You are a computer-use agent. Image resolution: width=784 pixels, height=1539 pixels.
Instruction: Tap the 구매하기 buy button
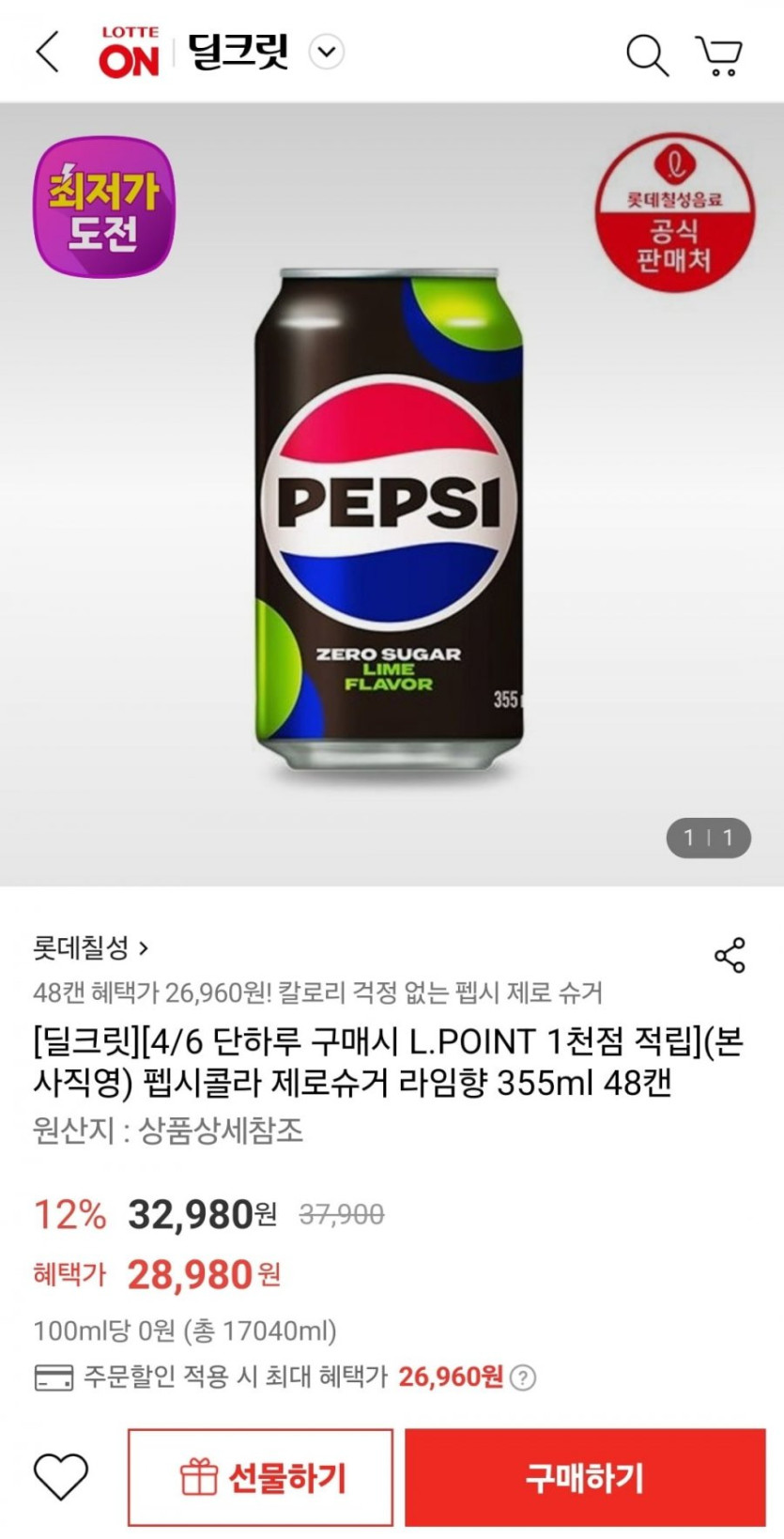(585, 1478)
